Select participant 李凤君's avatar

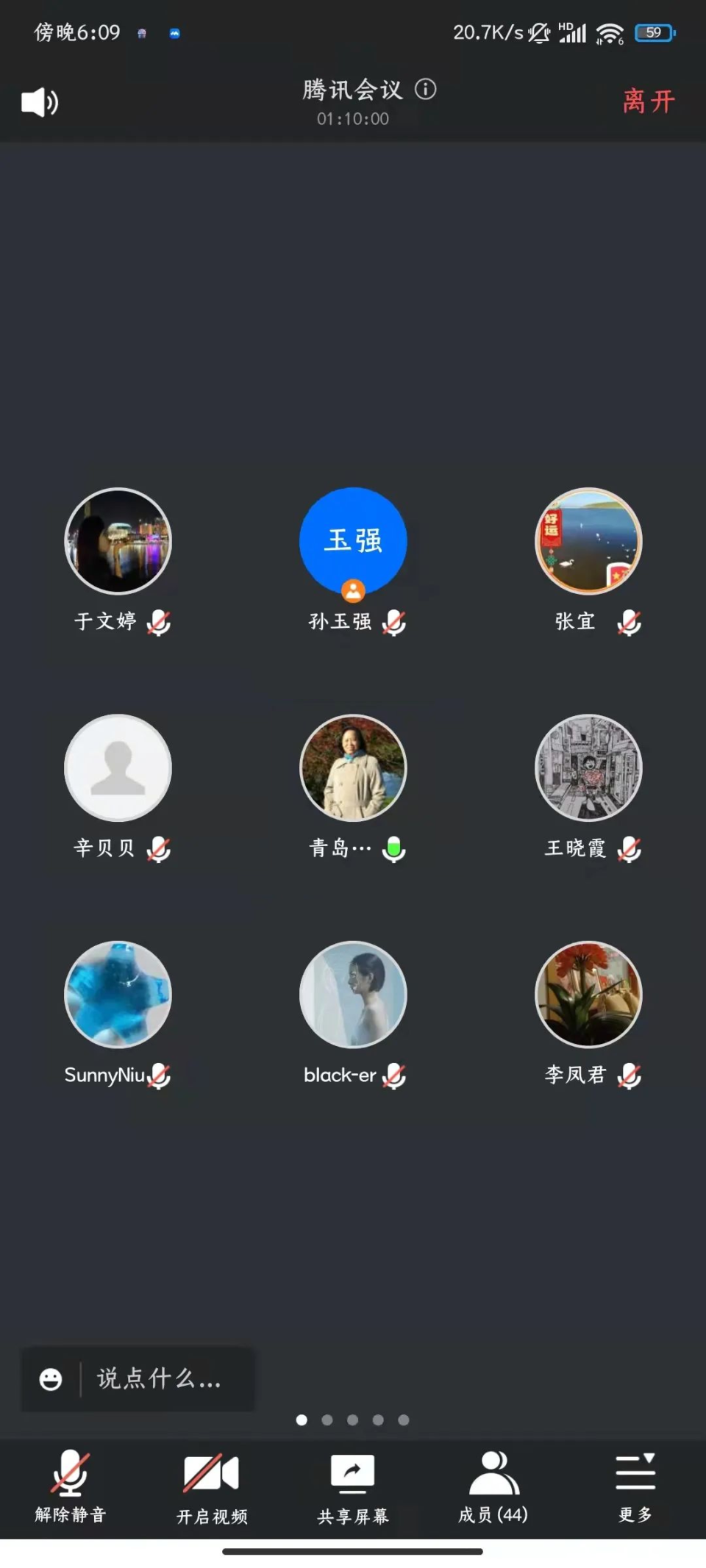pyautogui.click(x=588, y=994)
